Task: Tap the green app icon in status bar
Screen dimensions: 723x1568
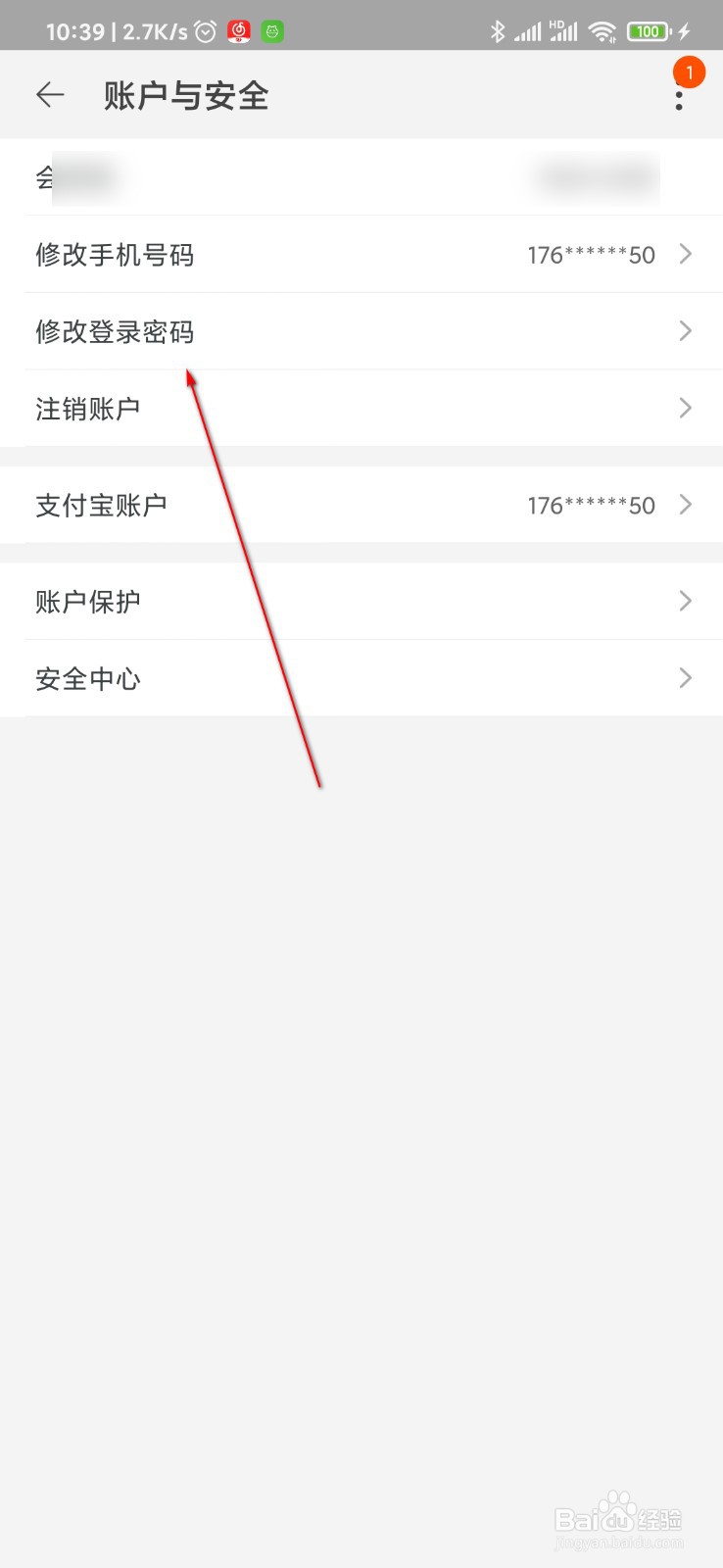Action: (x=271, y=30)
